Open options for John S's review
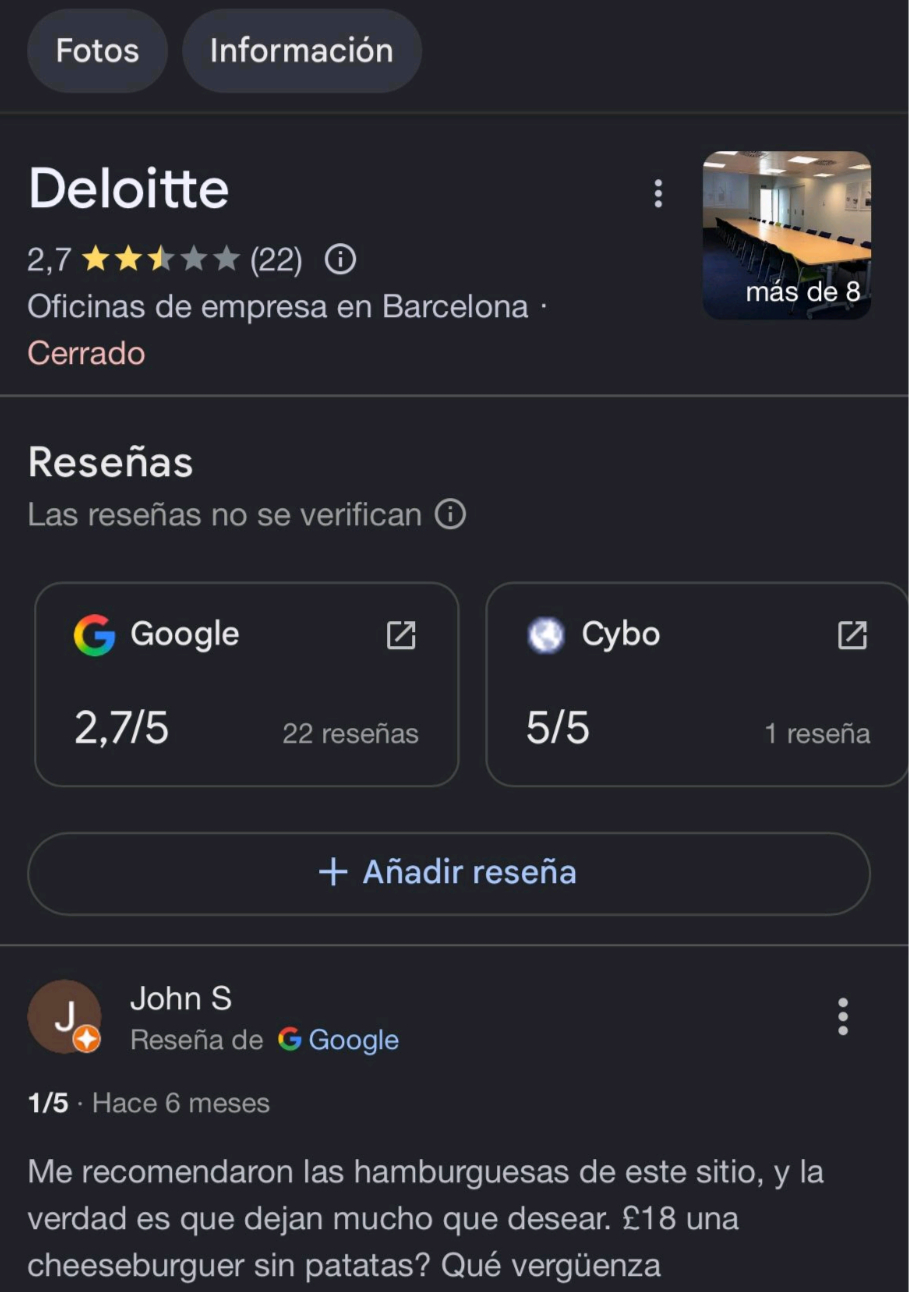Screen dimensions: 909x1292 [843, 1017]
